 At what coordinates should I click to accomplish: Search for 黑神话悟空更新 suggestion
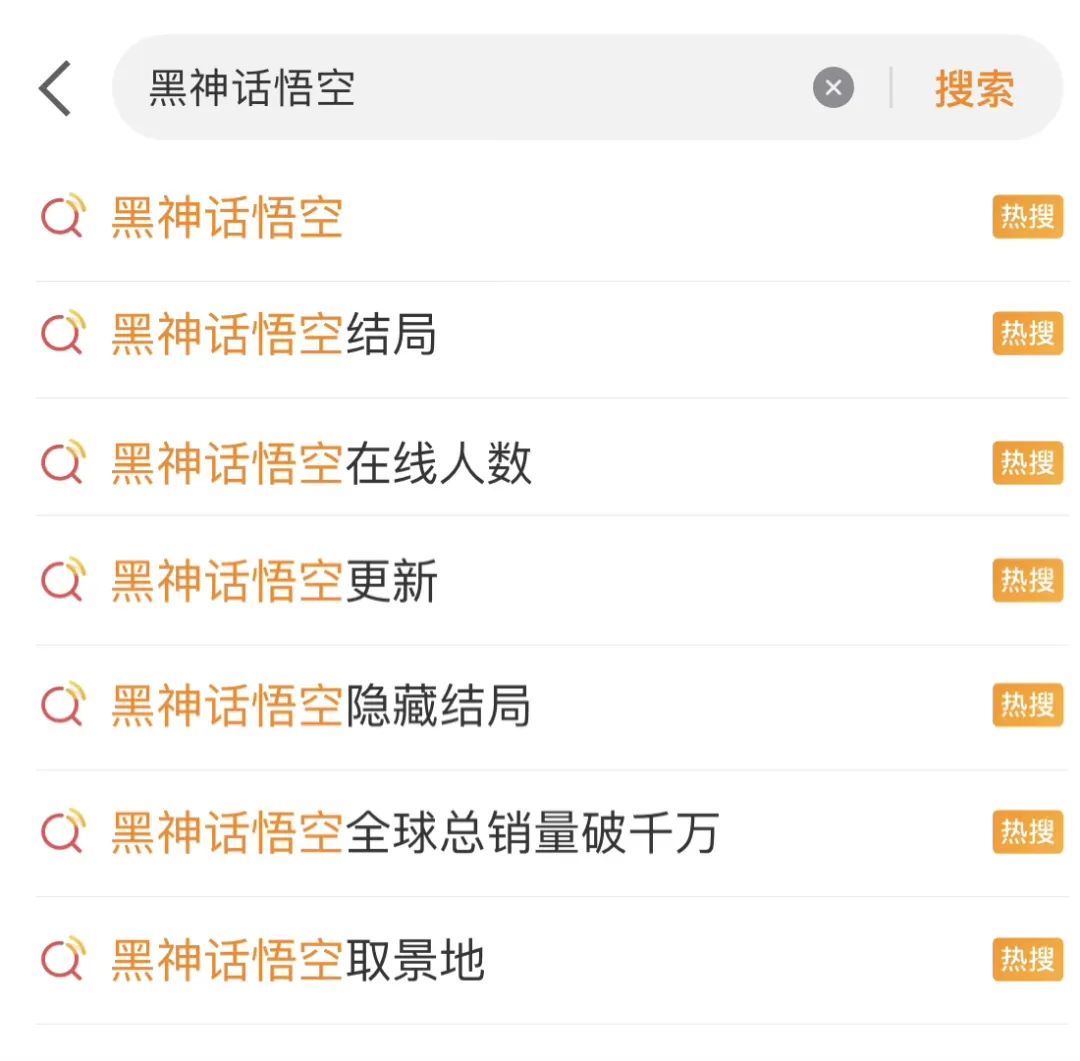pos(274,580)
